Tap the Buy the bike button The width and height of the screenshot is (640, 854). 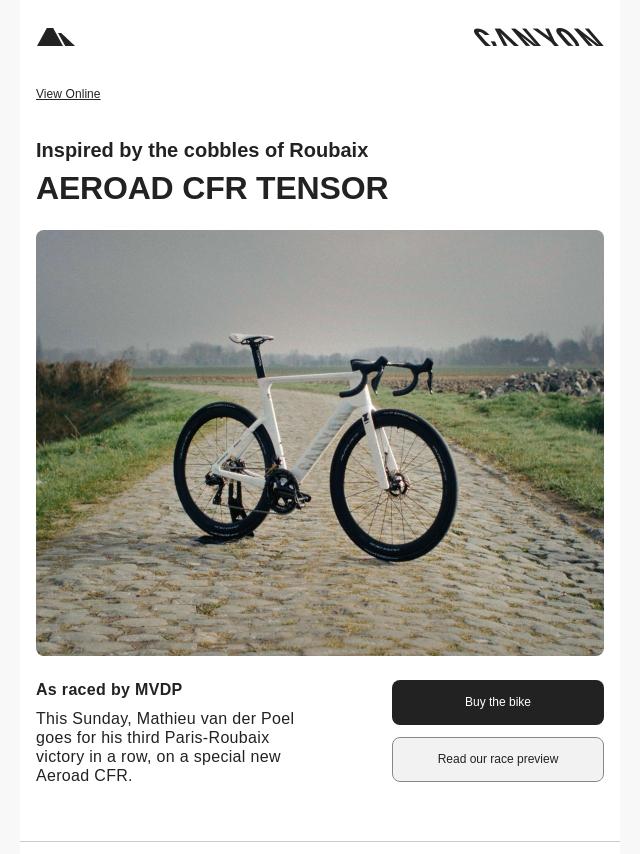(497, 702)
